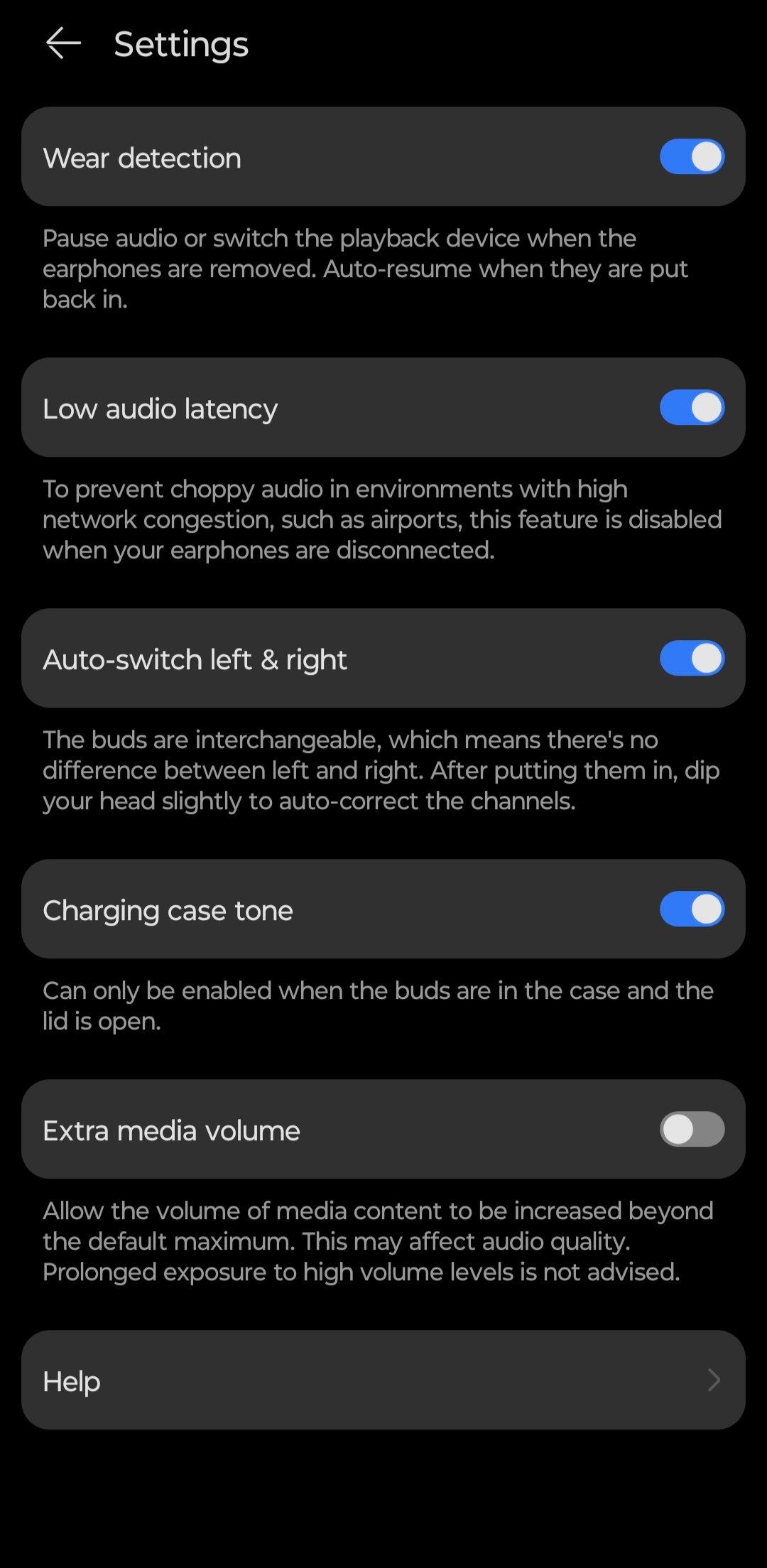Open the Help page
Image resolution: width=767 pixels, height=1568 pixels.
click(x=383, y=1380)
